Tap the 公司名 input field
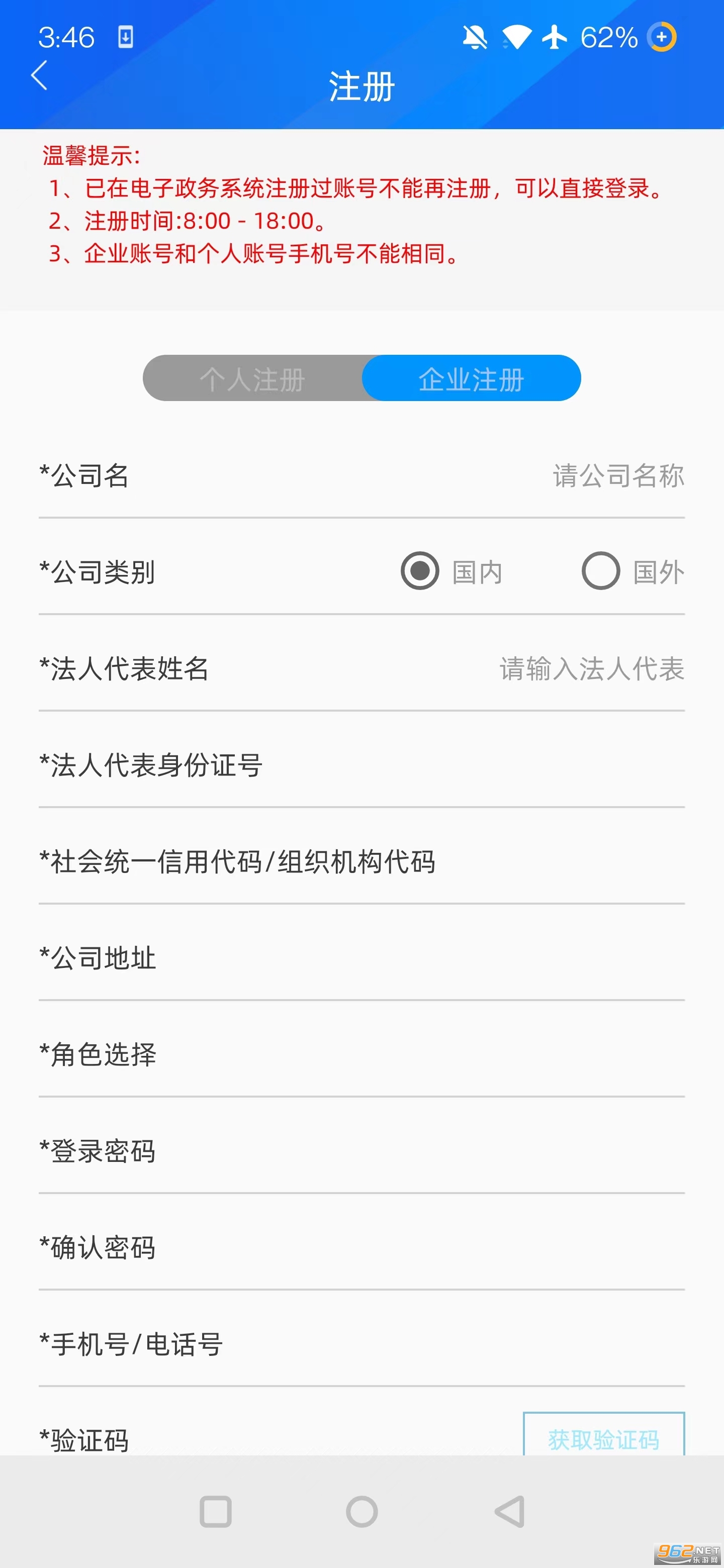This screenshot has height=1568, width=724. 361,476
